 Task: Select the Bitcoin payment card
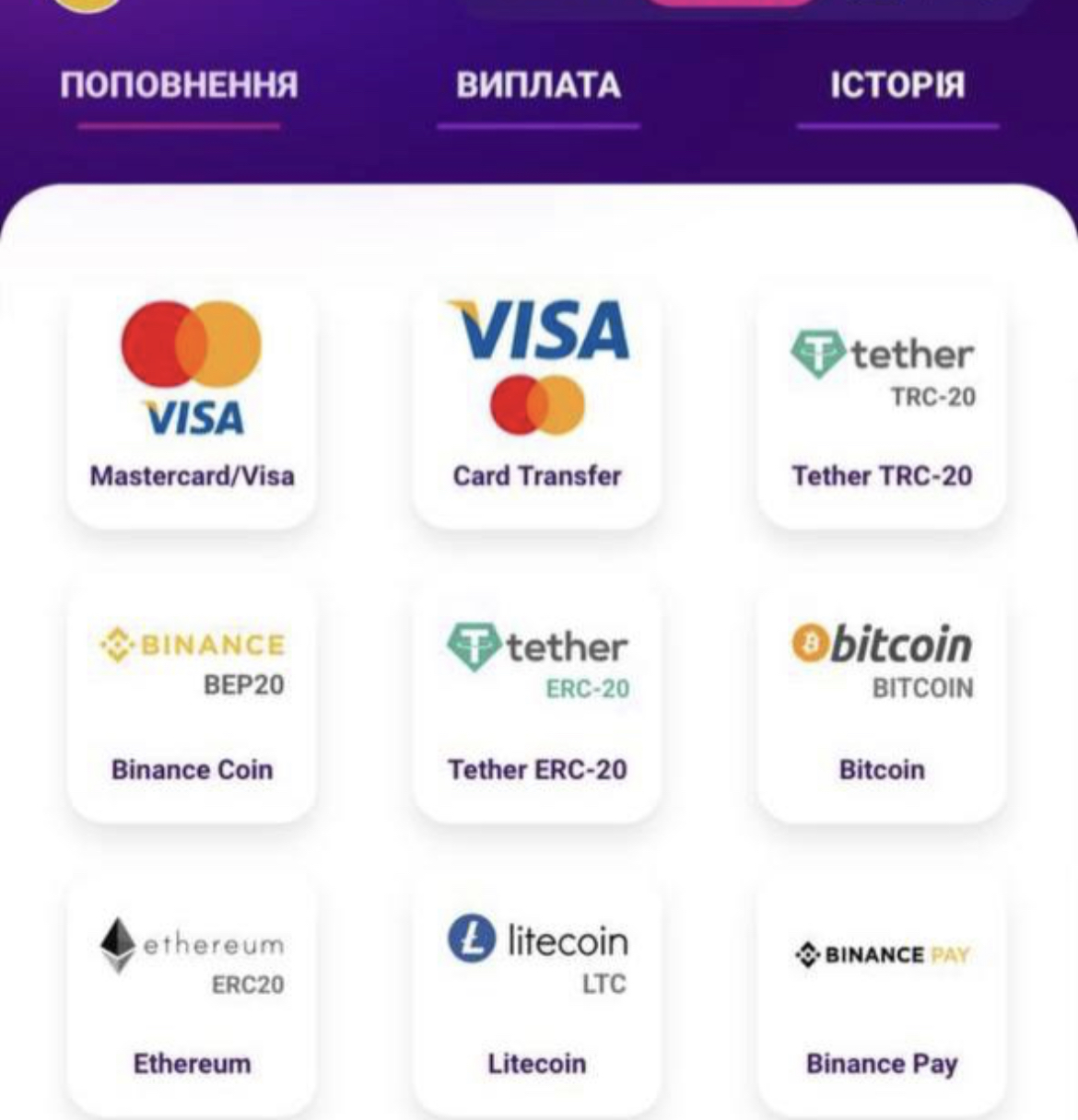pyautogui.click(x=882, y=699)
